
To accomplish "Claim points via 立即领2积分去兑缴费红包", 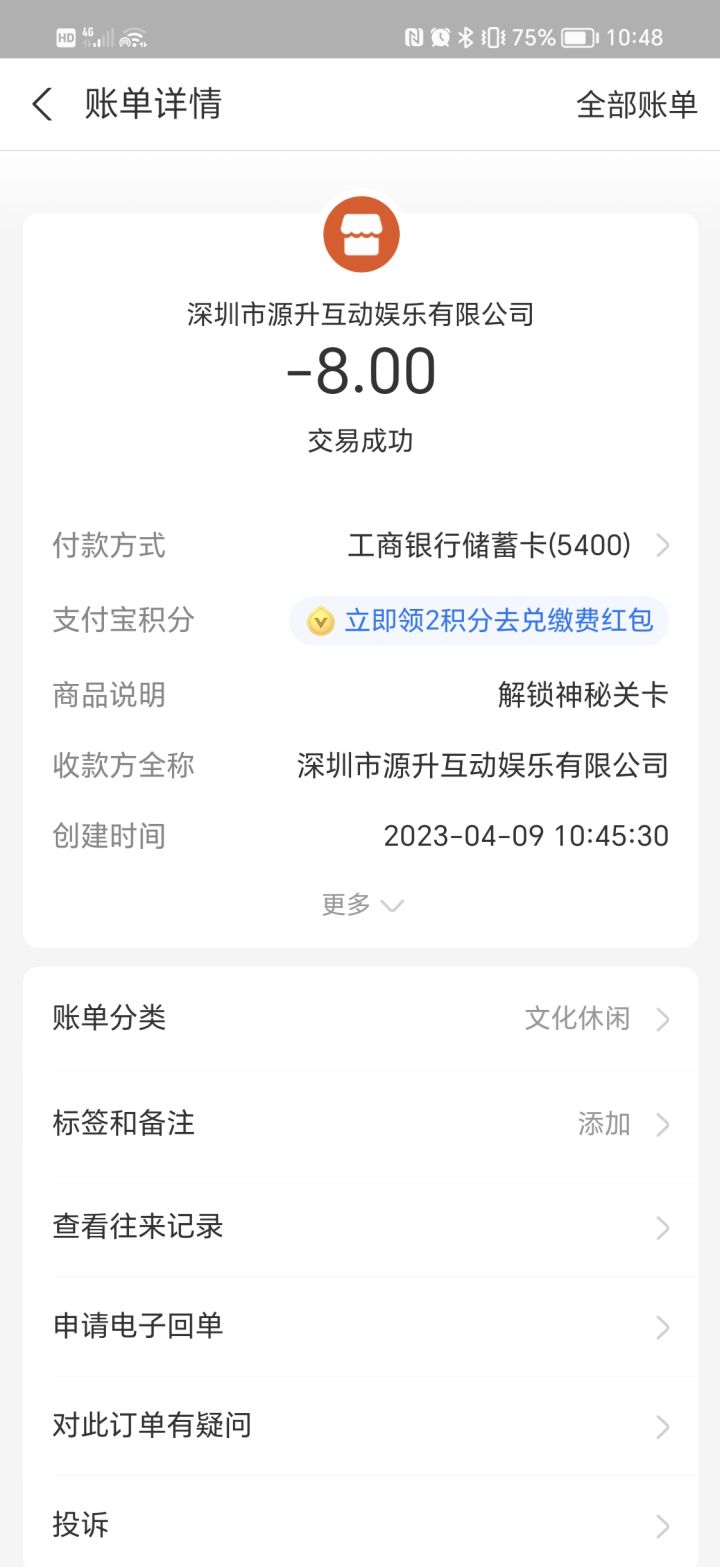I will [479, 621].
